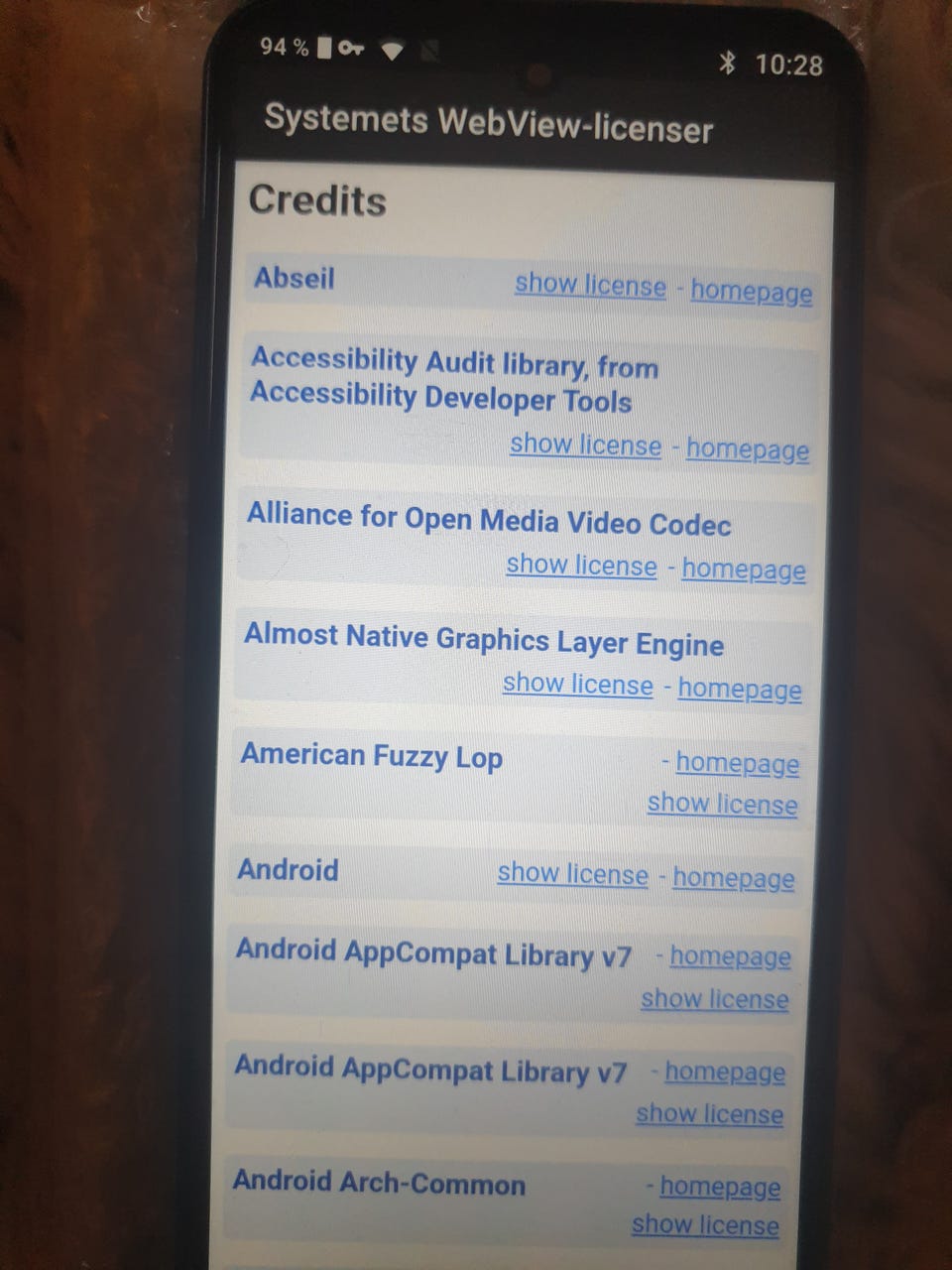Show license for Accessibility Audit library
This screenshot has height=1270, width=952.
[585, 445]
